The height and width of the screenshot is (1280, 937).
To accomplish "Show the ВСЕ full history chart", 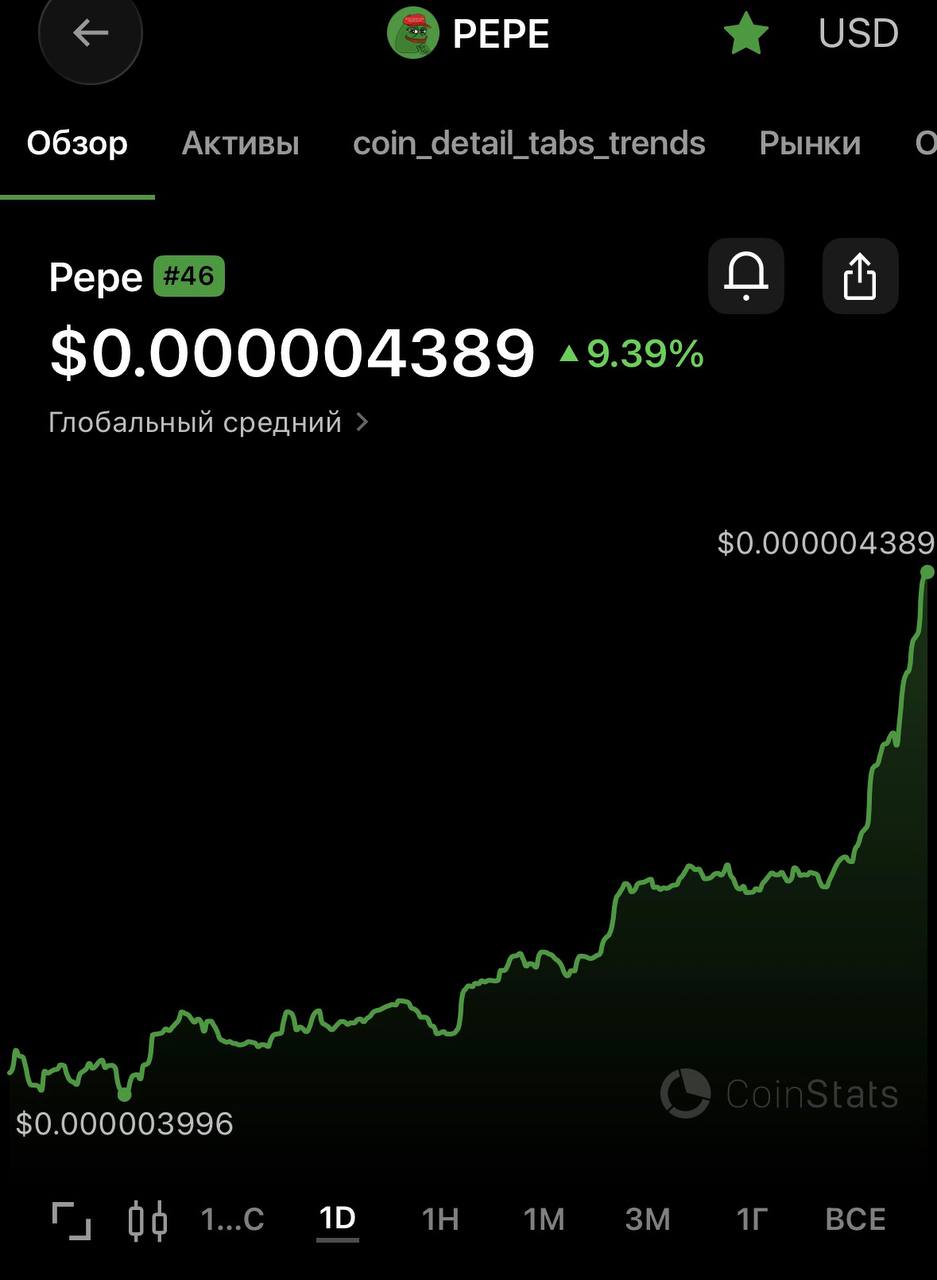I will [855, 1220].
